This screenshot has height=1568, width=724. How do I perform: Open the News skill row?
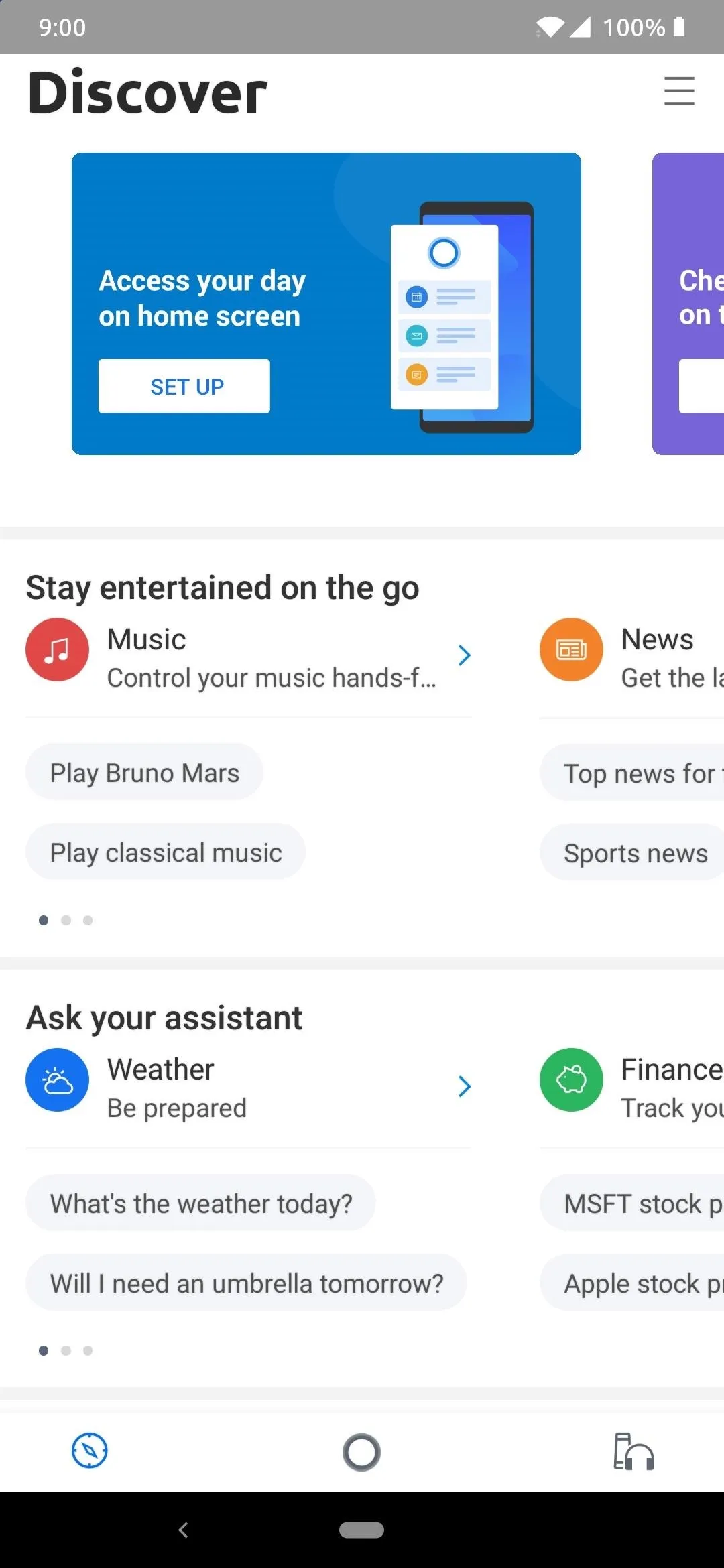(631, 657)
